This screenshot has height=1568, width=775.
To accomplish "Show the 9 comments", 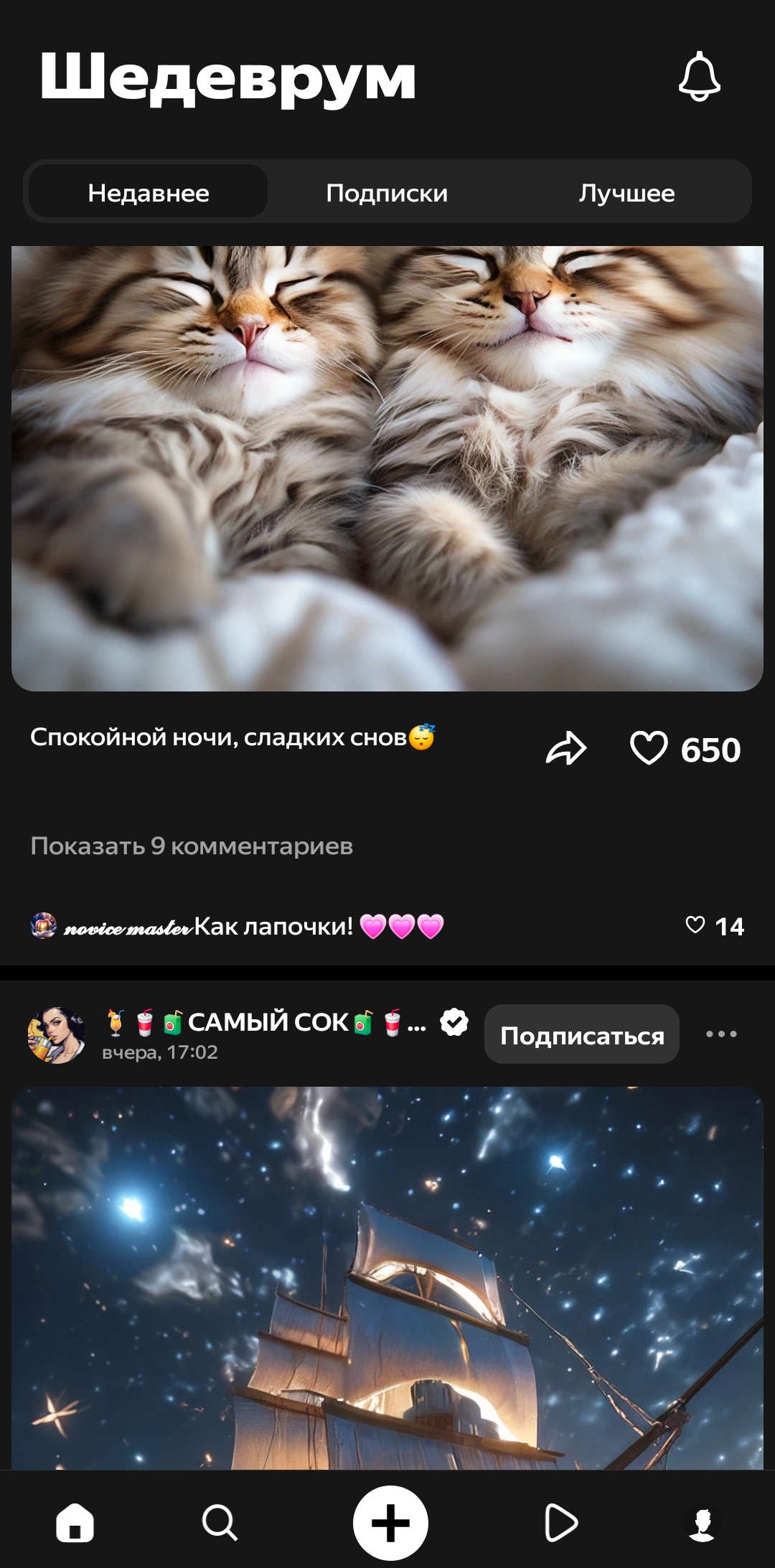I will click(192, 846).
